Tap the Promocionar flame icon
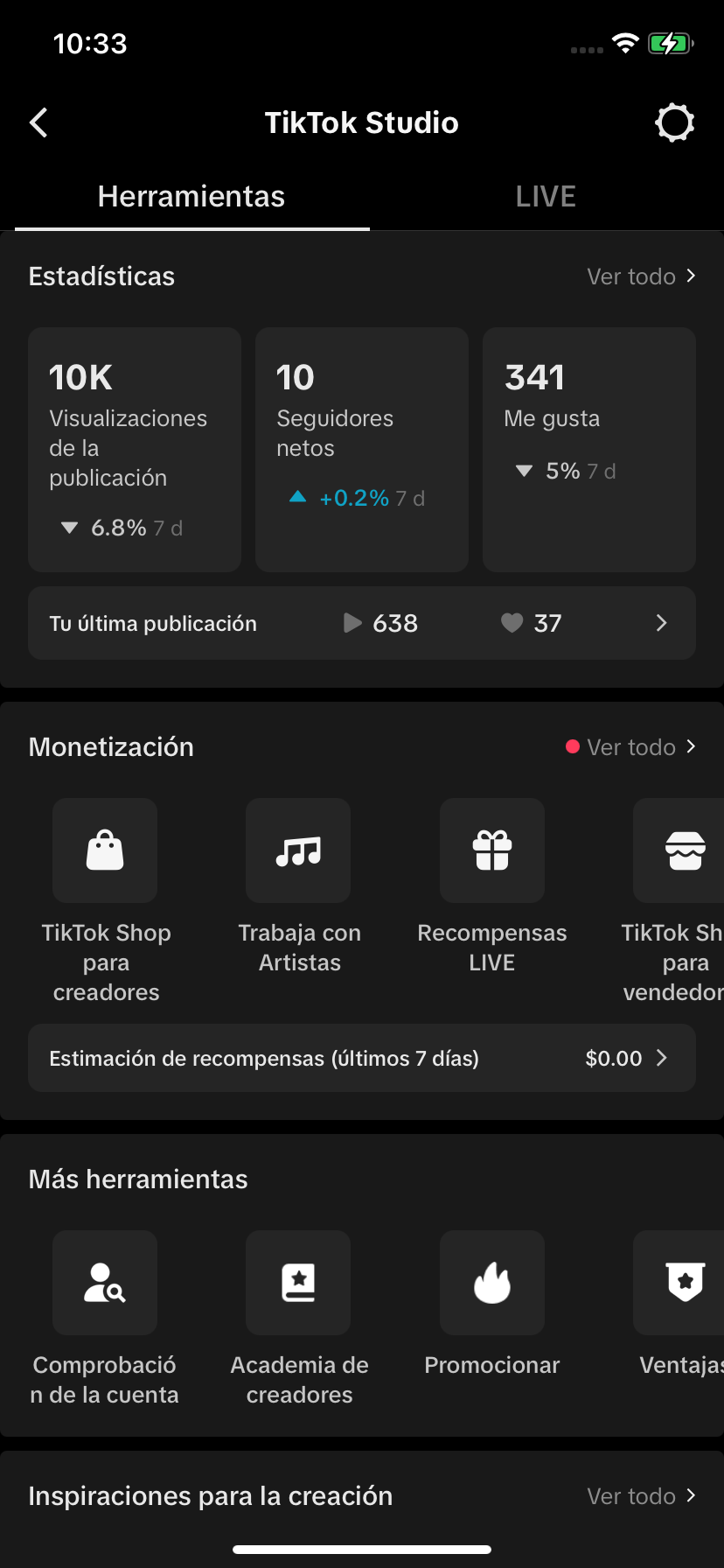The height and width of the screenshot is (1568, 724). [x=491, y=1283]
